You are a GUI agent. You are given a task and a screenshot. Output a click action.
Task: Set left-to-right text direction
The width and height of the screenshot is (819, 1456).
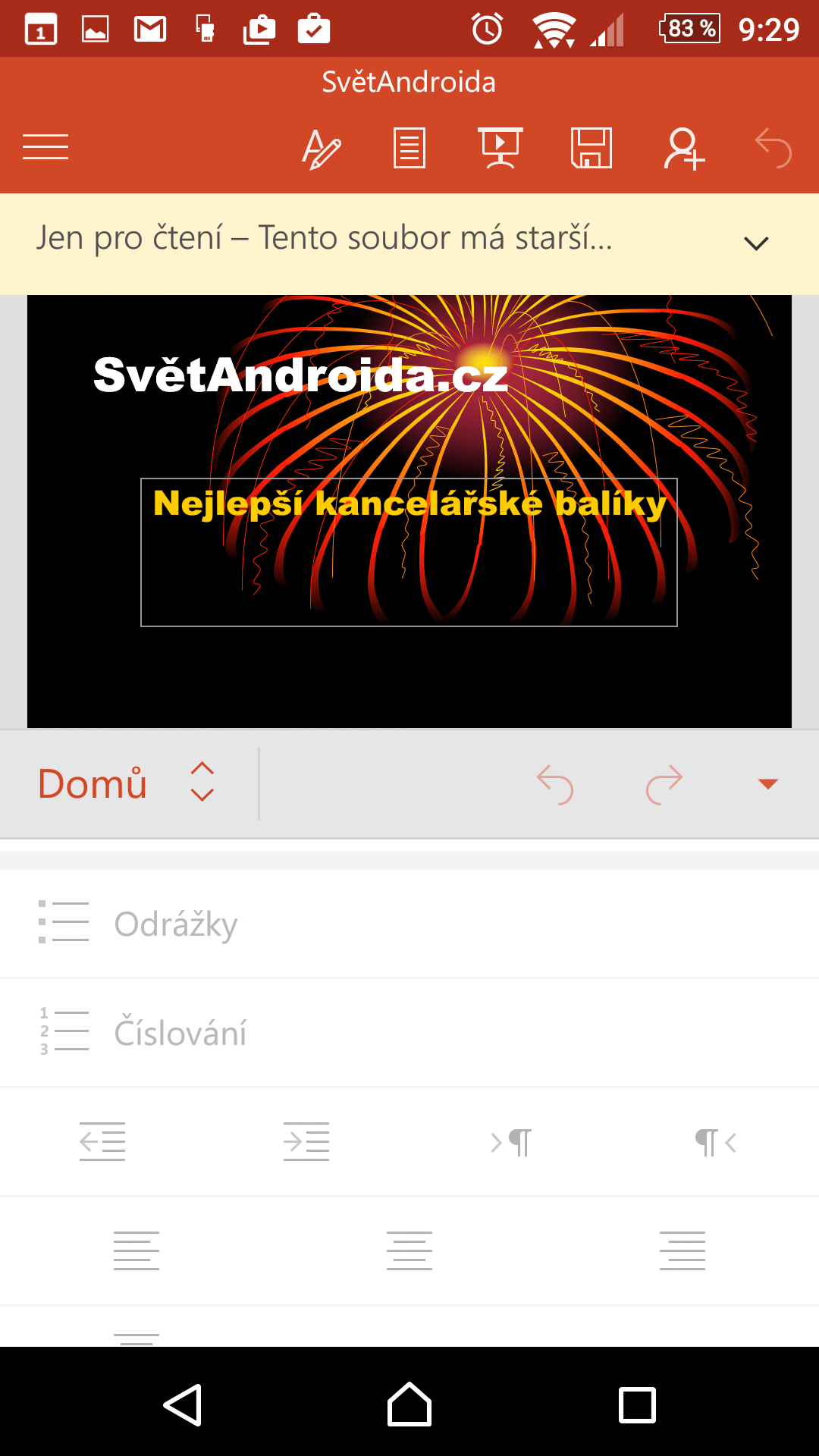tap(511, 1142)
